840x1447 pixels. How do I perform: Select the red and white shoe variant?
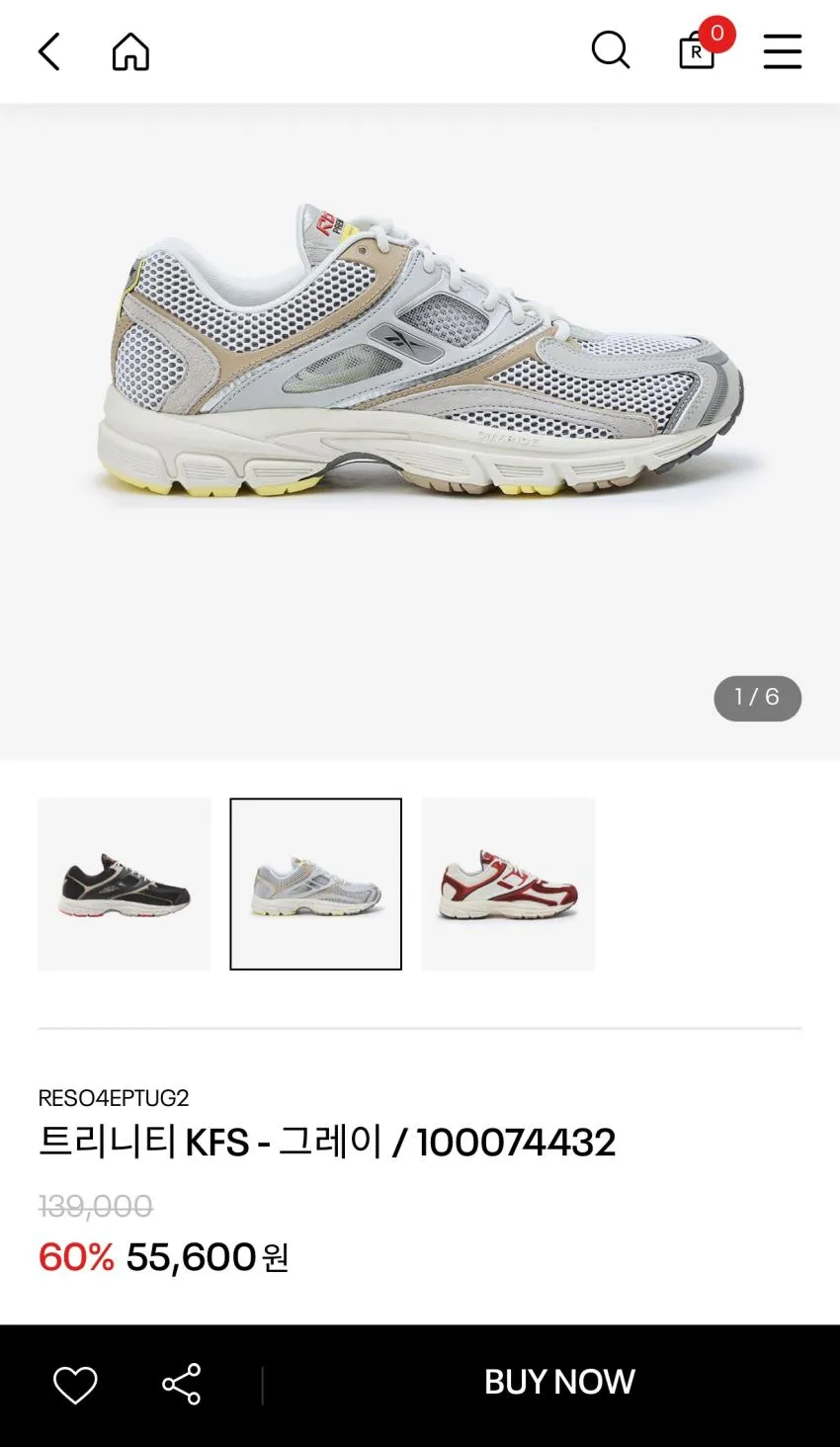pos(508,884)
